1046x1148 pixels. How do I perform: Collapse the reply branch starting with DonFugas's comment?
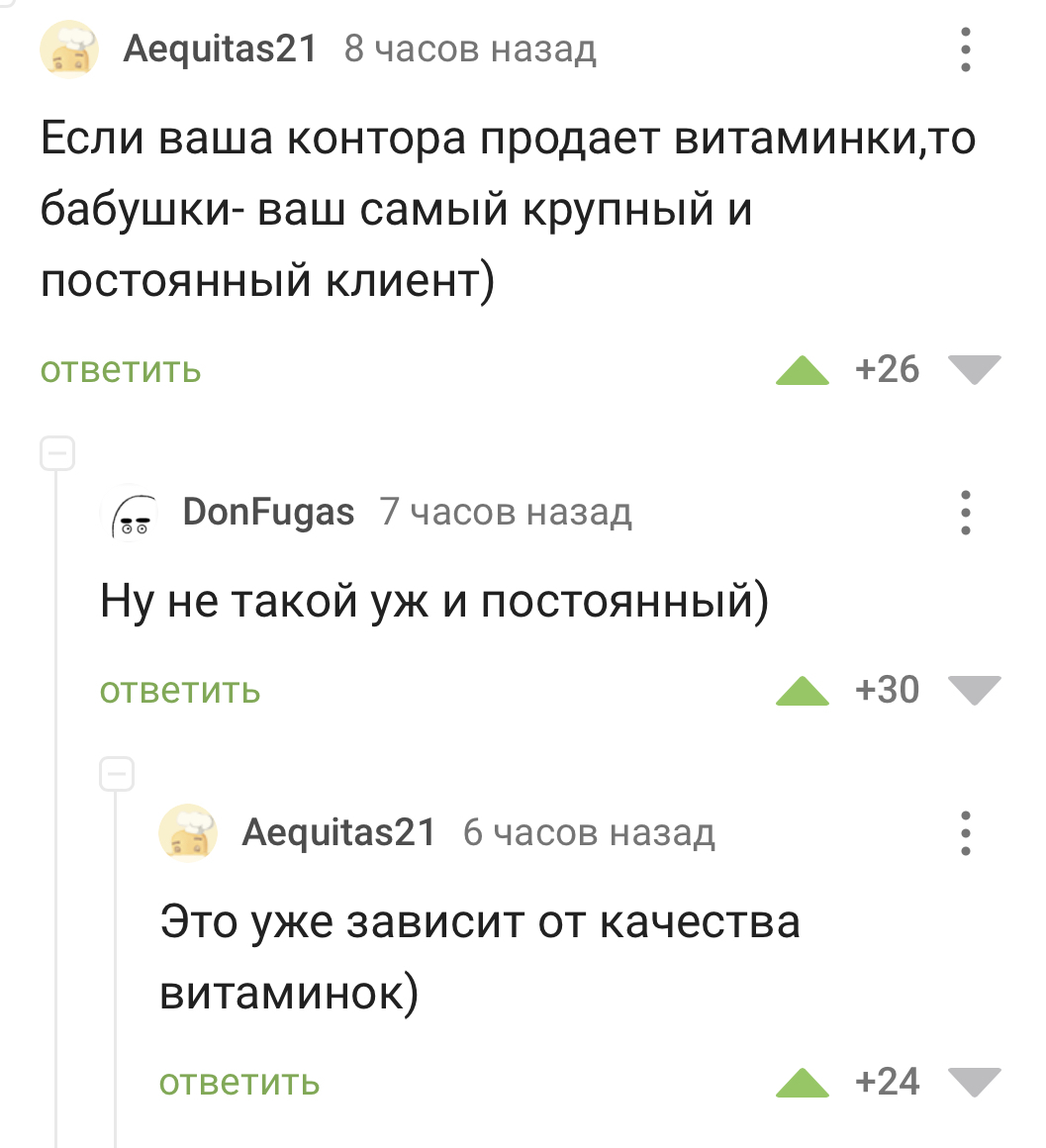(56, 454)
